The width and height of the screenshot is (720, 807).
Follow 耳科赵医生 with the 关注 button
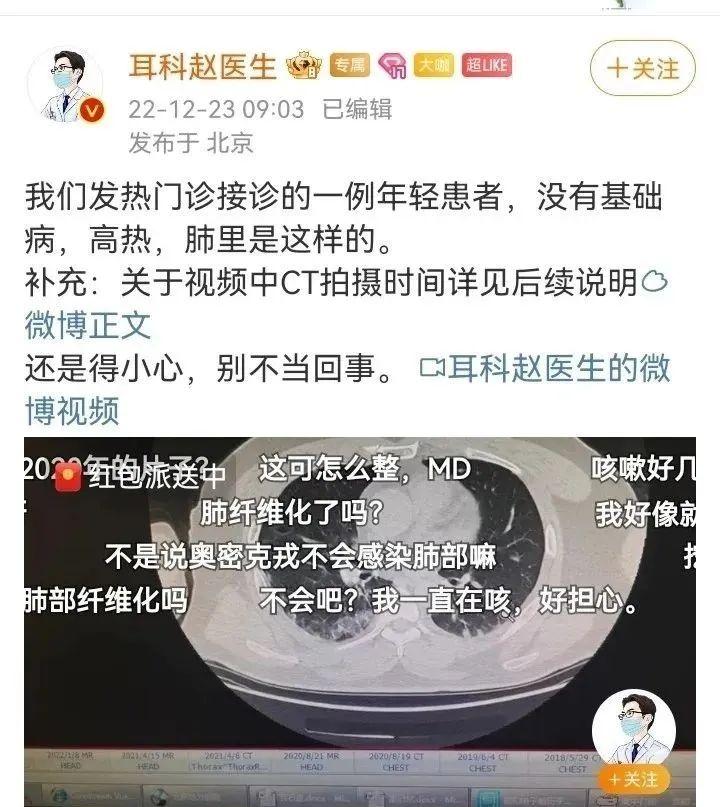[643, 68]
